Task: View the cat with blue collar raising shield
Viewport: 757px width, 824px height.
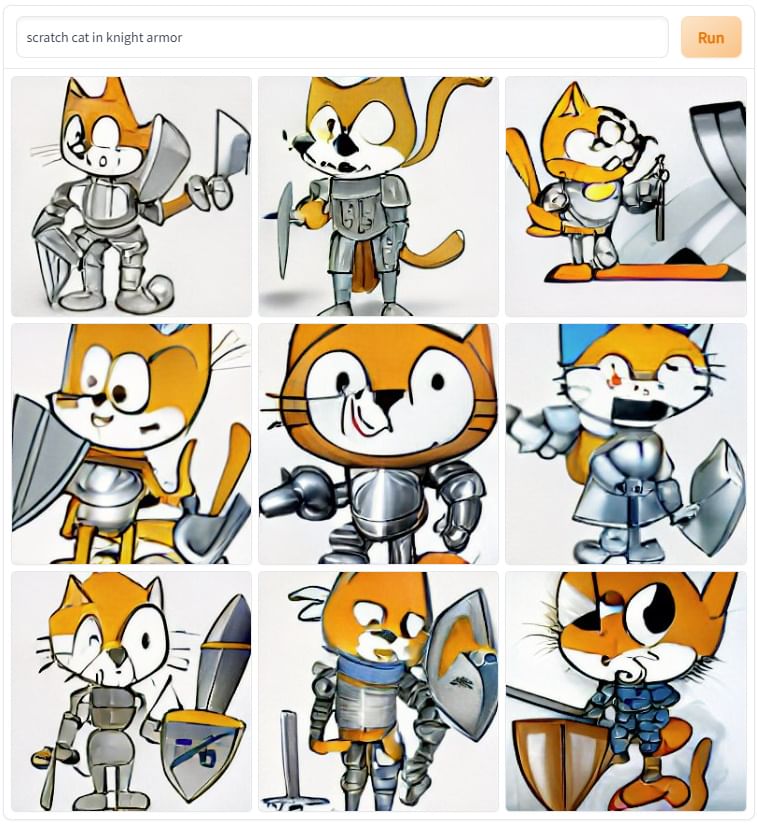Action: (378, 690)
